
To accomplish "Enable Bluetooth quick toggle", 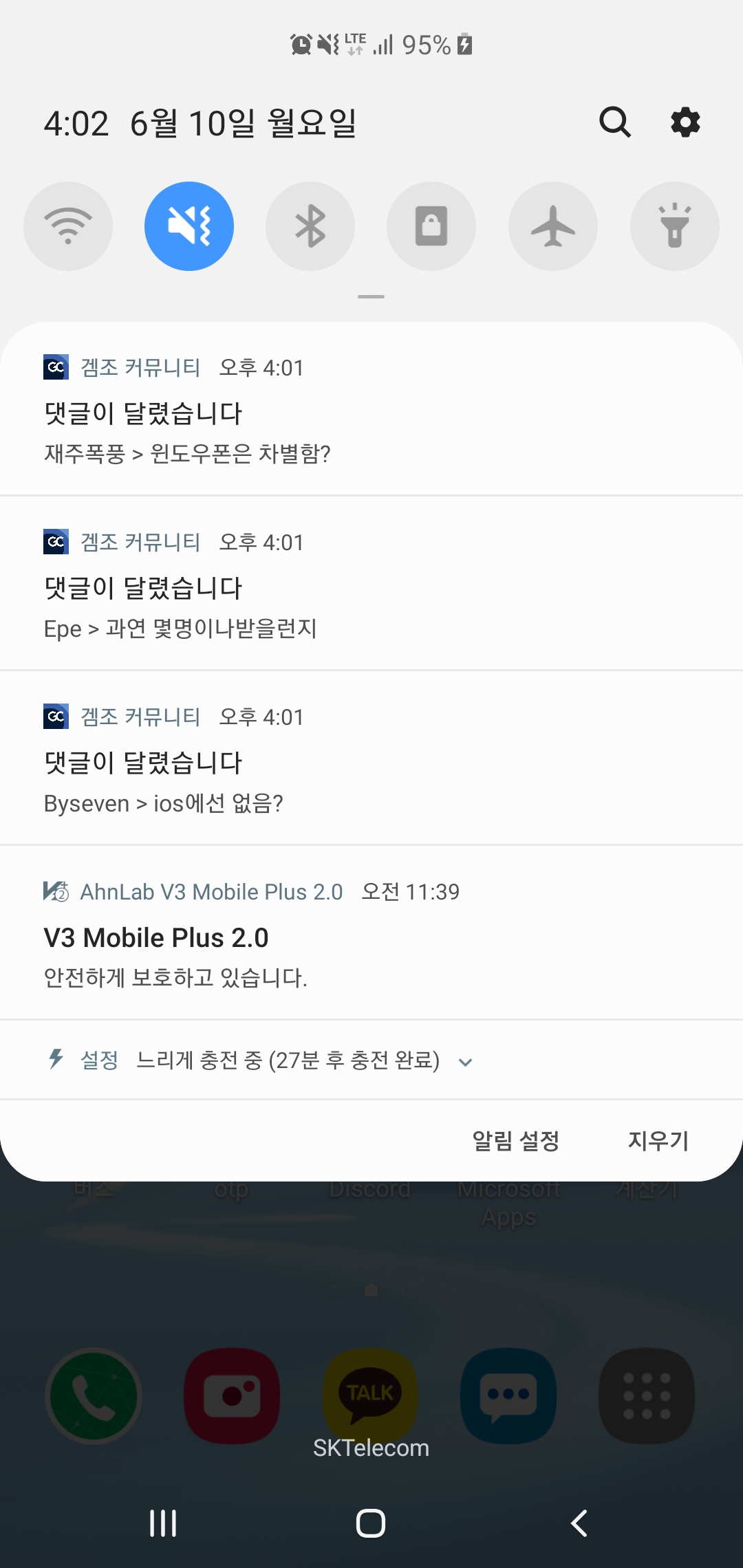I will click(310, 226).
